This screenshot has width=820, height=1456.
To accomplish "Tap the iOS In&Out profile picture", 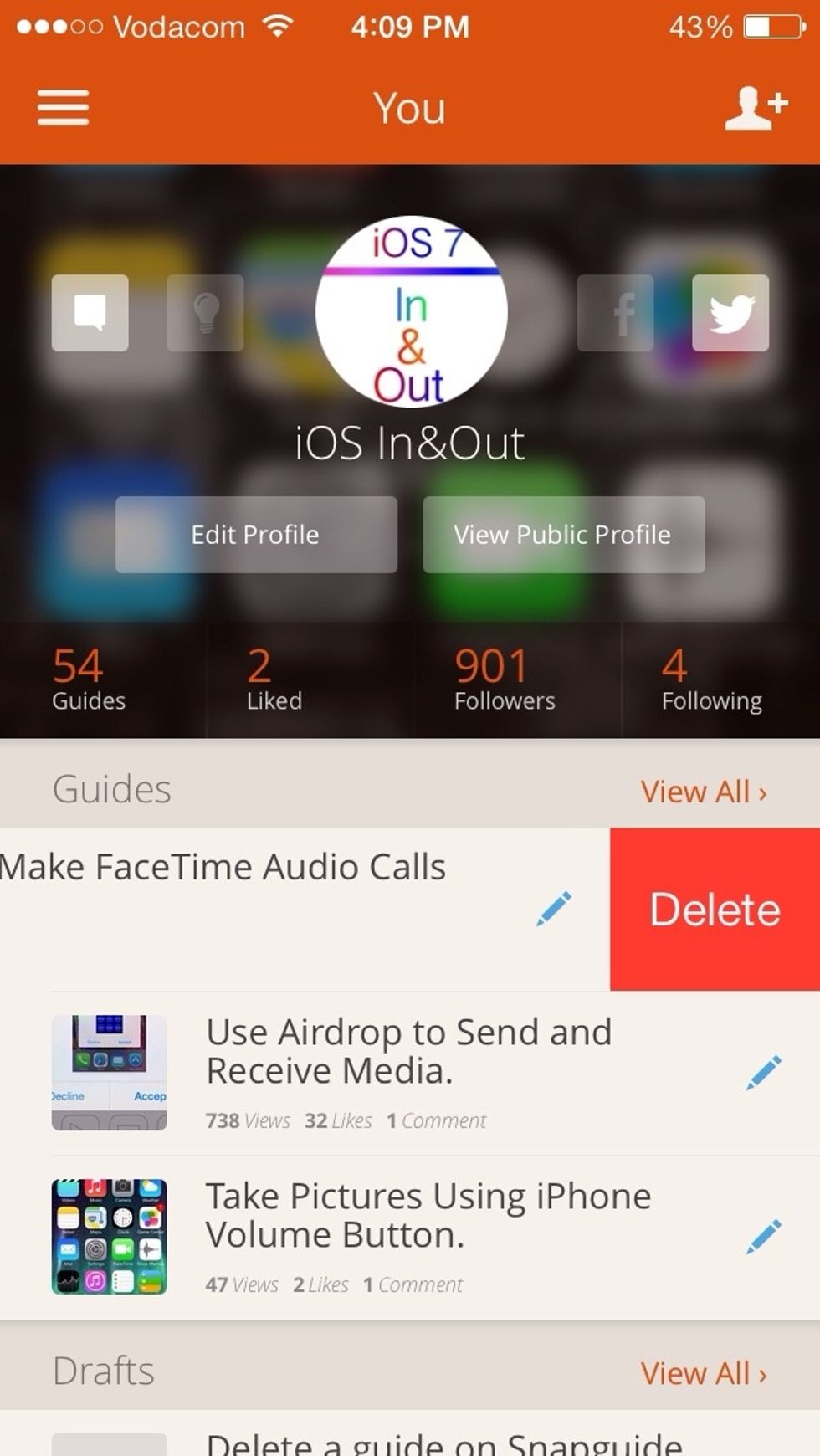I will pos(409,310).
